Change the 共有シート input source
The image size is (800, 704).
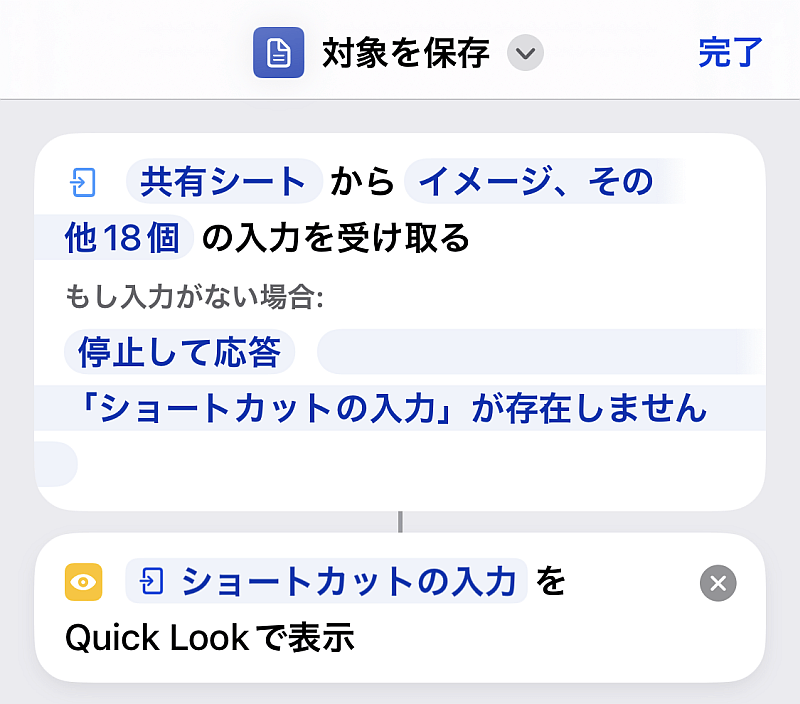(223, 181)
